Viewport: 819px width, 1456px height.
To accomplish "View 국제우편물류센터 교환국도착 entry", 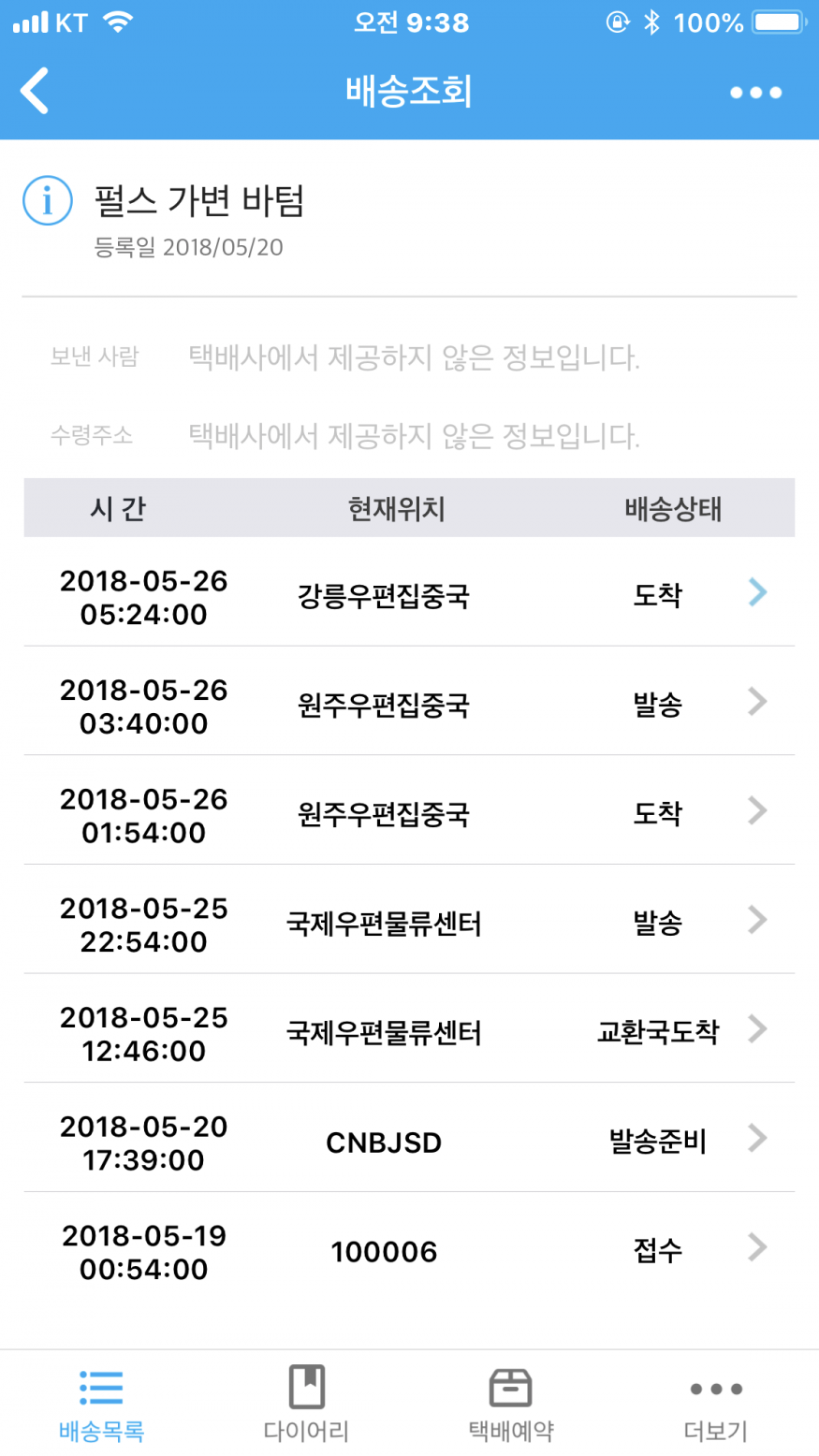I will point(409,1030).
